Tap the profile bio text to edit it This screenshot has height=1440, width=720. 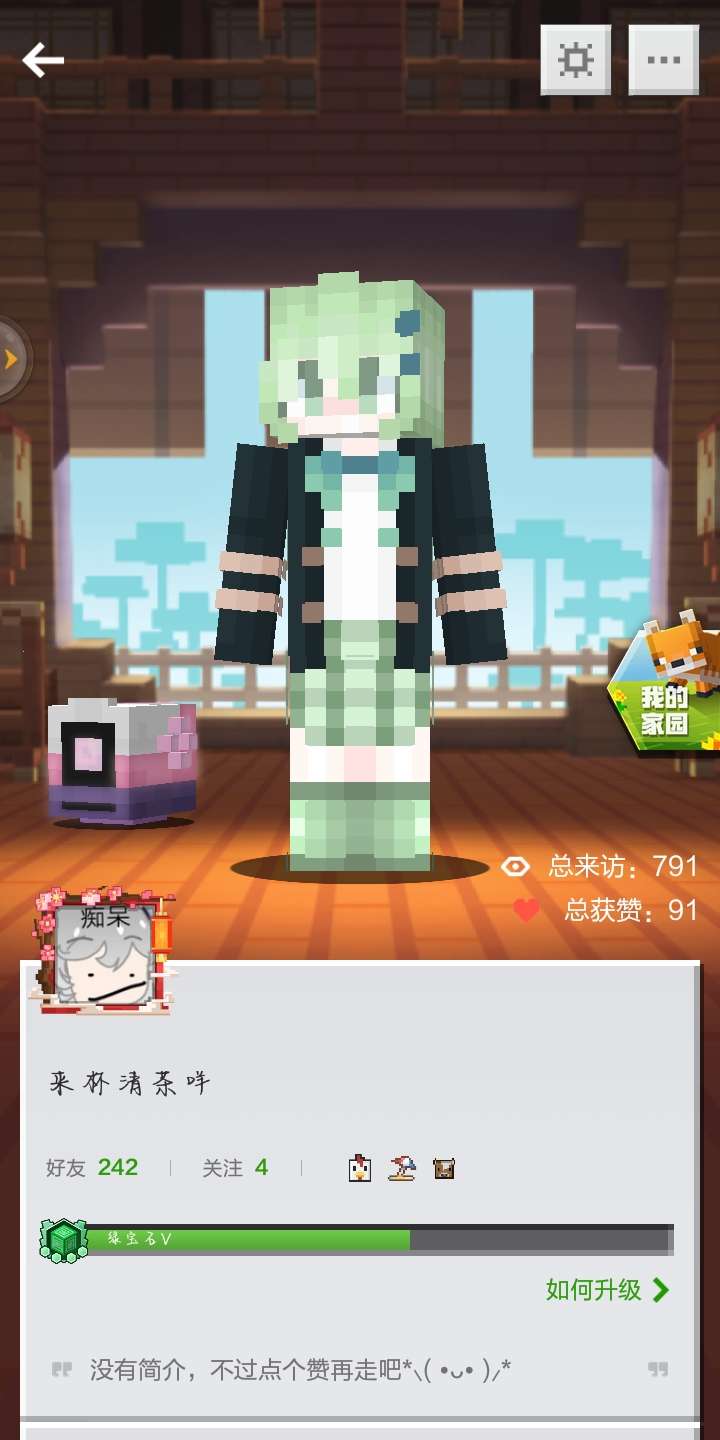[x=300, y=1369]
